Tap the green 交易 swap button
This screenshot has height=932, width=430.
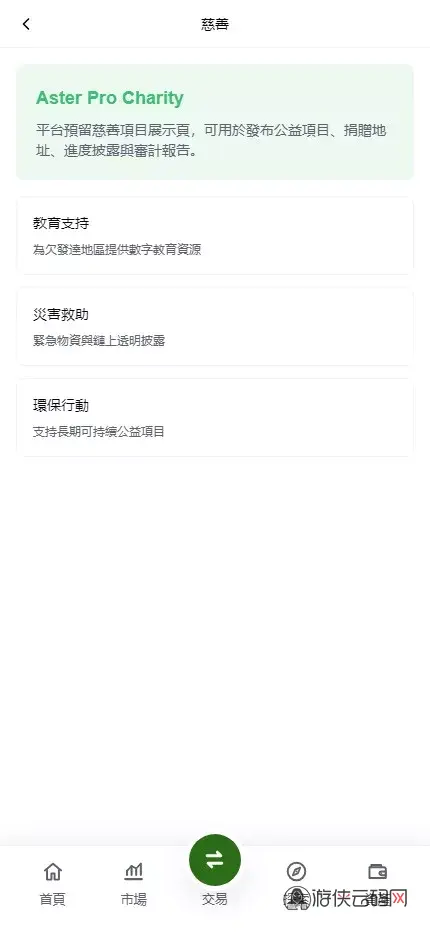click(x=215, y=859)
